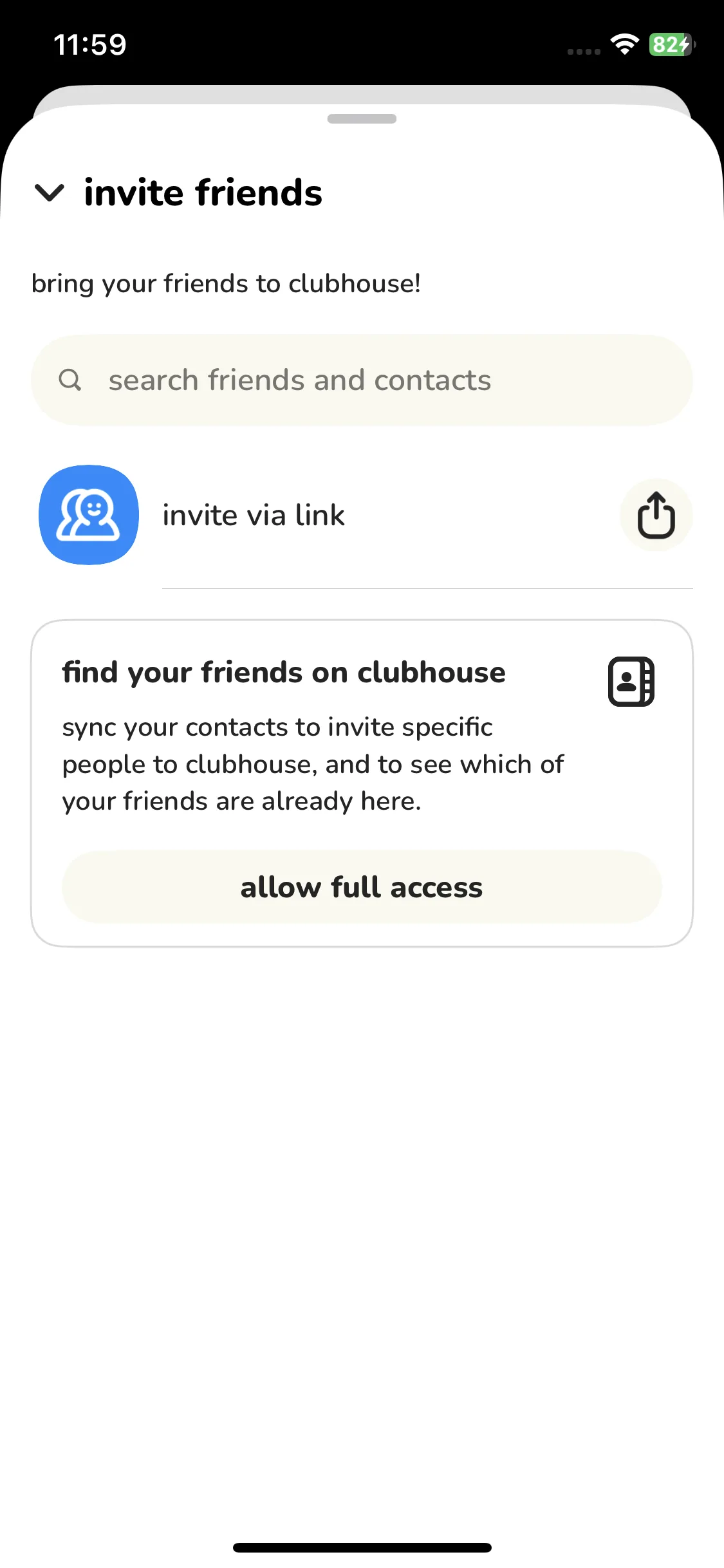Share the invite link using the share icon
This screenshot has height=1568, width=724.
pyautogui.click(x=656, y=516)
